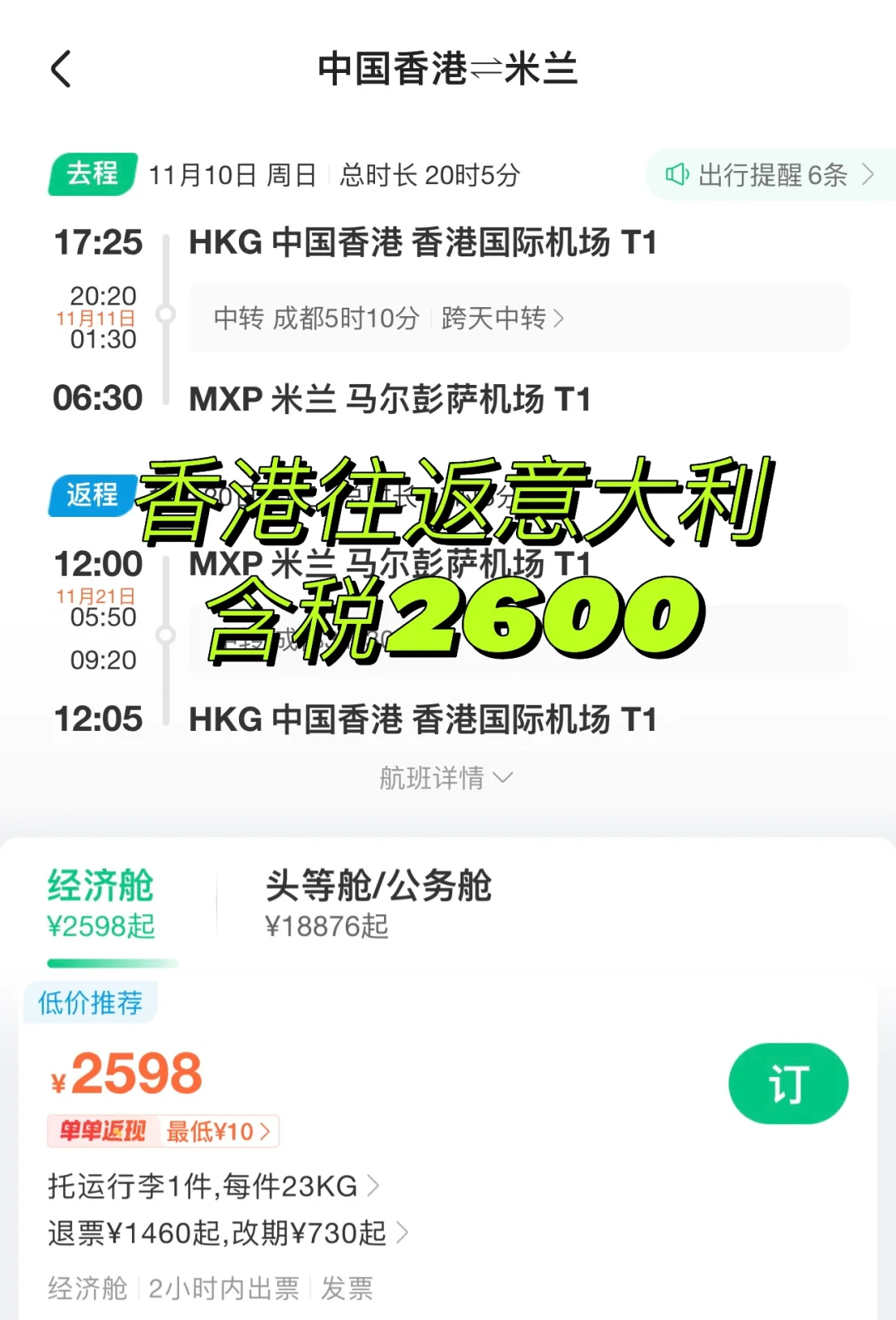Click the 返程 return trip badge

(x=91, y=495)
